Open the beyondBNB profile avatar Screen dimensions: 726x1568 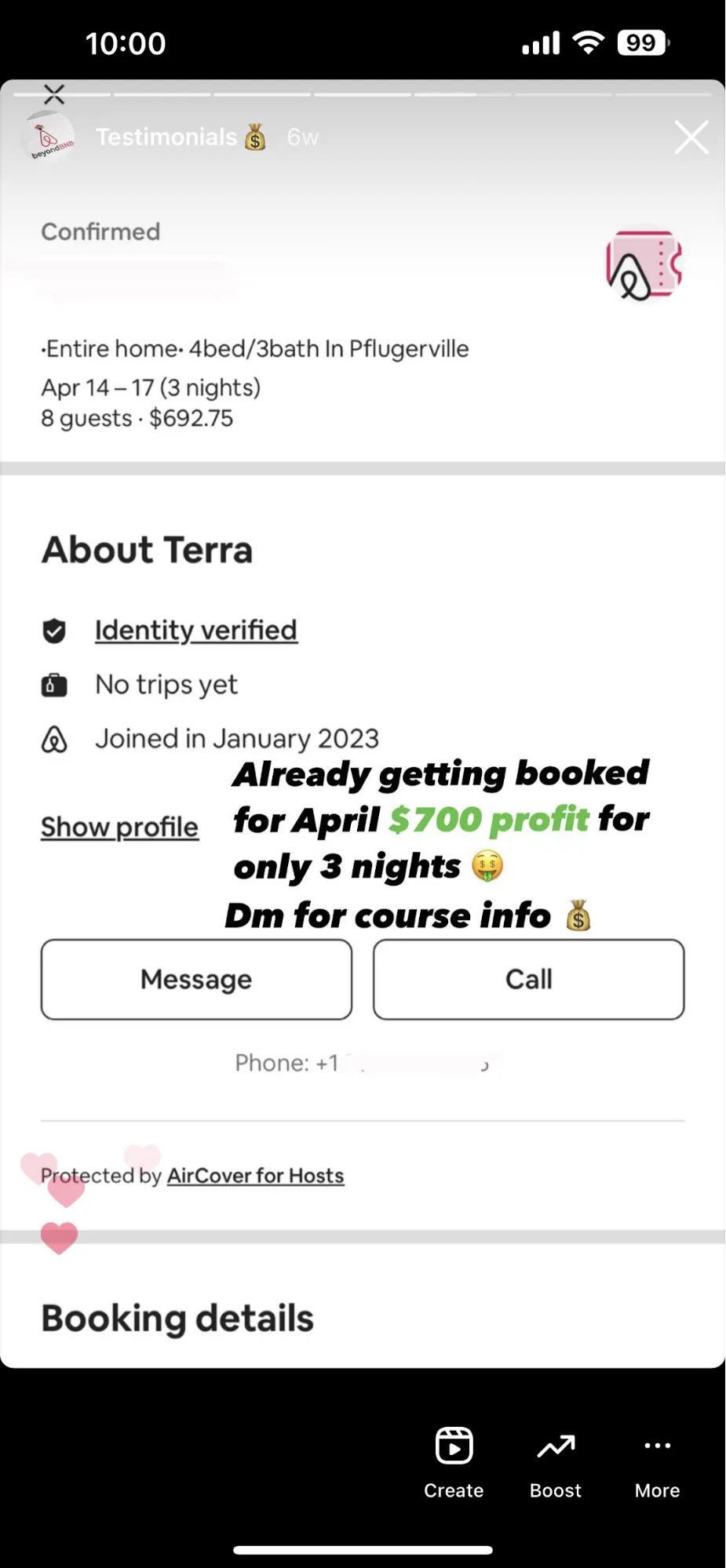(x=49, y=137)
